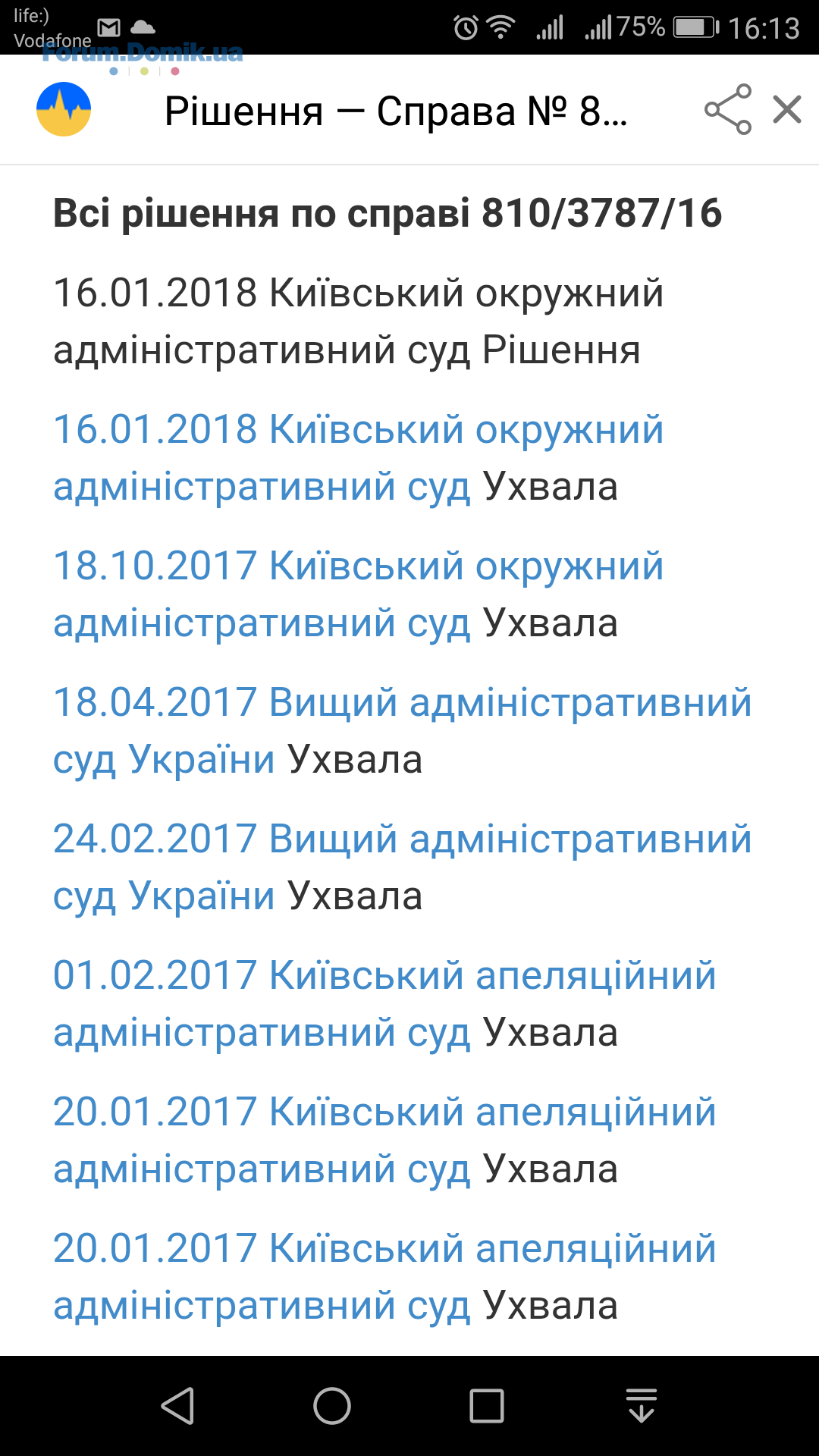This screenshot has width=819, height=1456.
Task: Go to the home screen
Action: coord(332,1406)
